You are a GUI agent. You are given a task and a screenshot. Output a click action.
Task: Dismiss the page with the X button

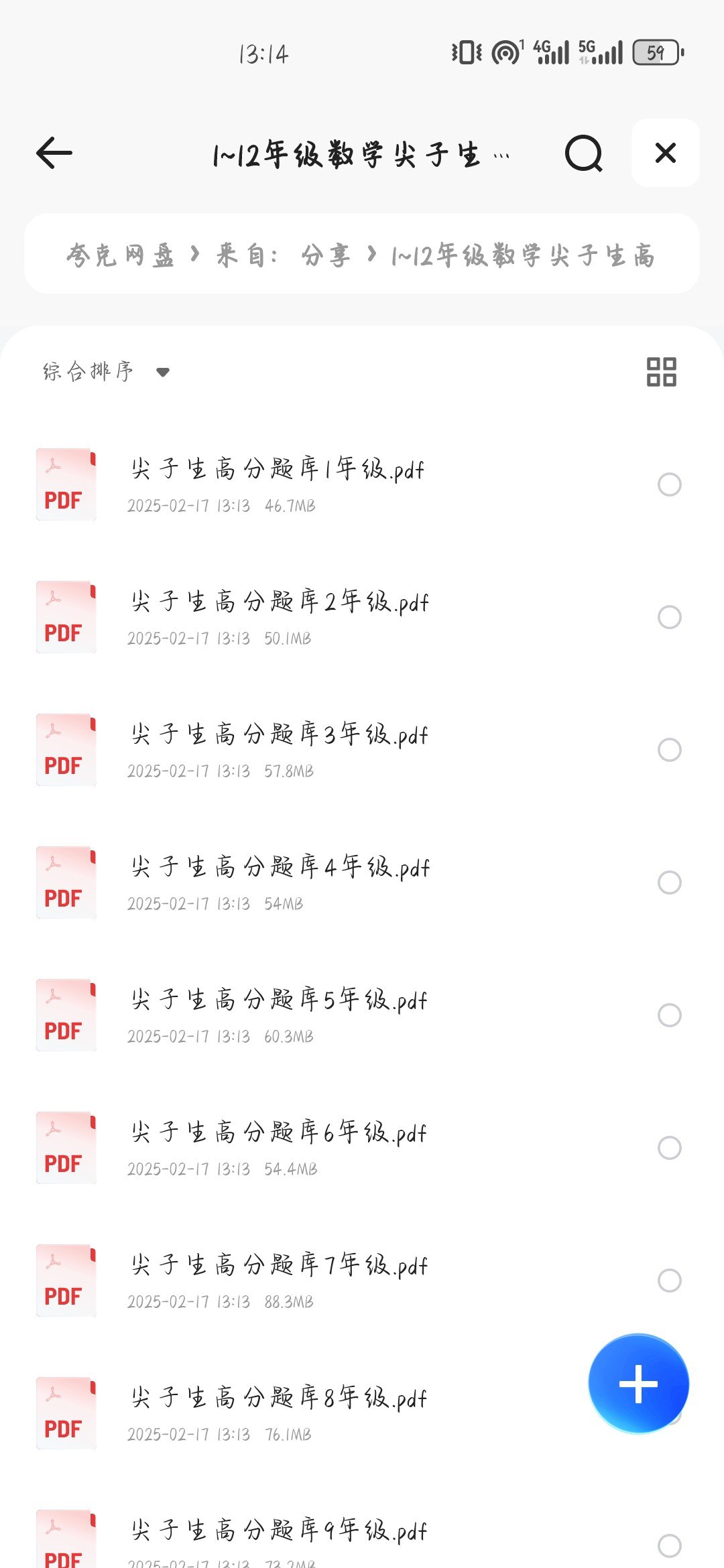tap(664, 153)
